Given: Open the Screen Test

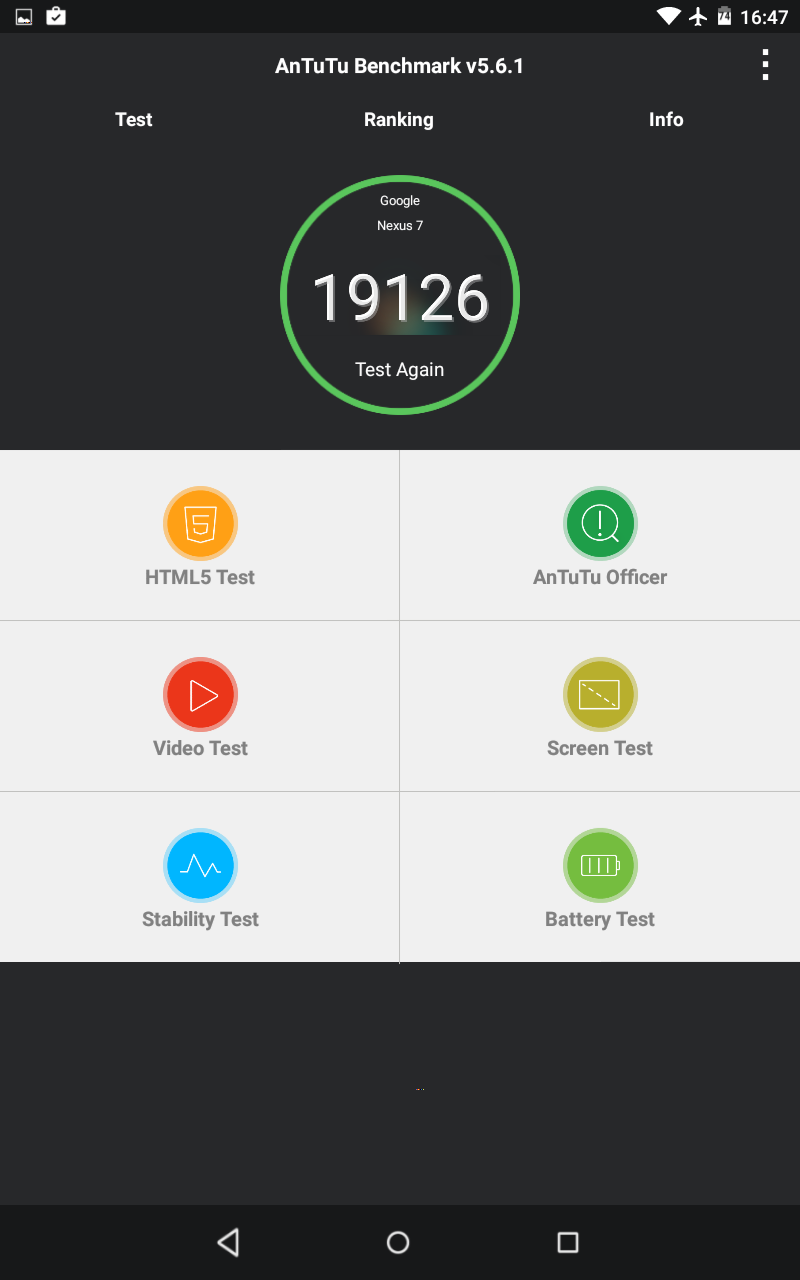Looking at the screenshot, I should (x=600, y=707).
